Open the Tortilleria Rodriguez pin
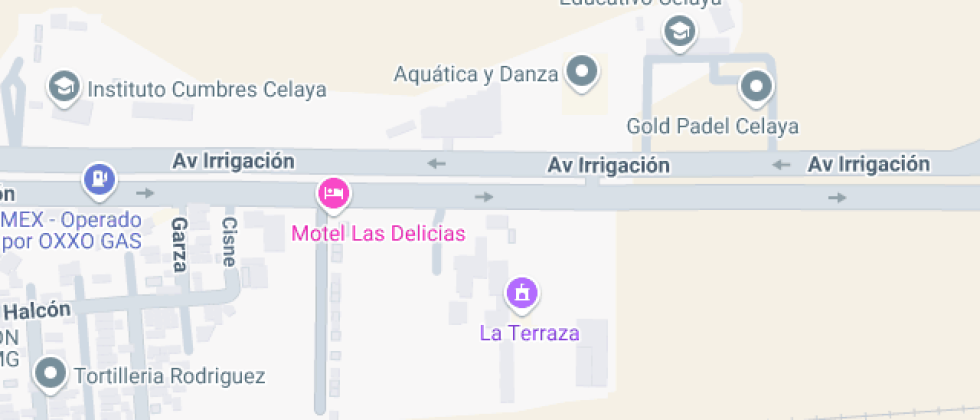980x420 pixels. click(50, 374)
